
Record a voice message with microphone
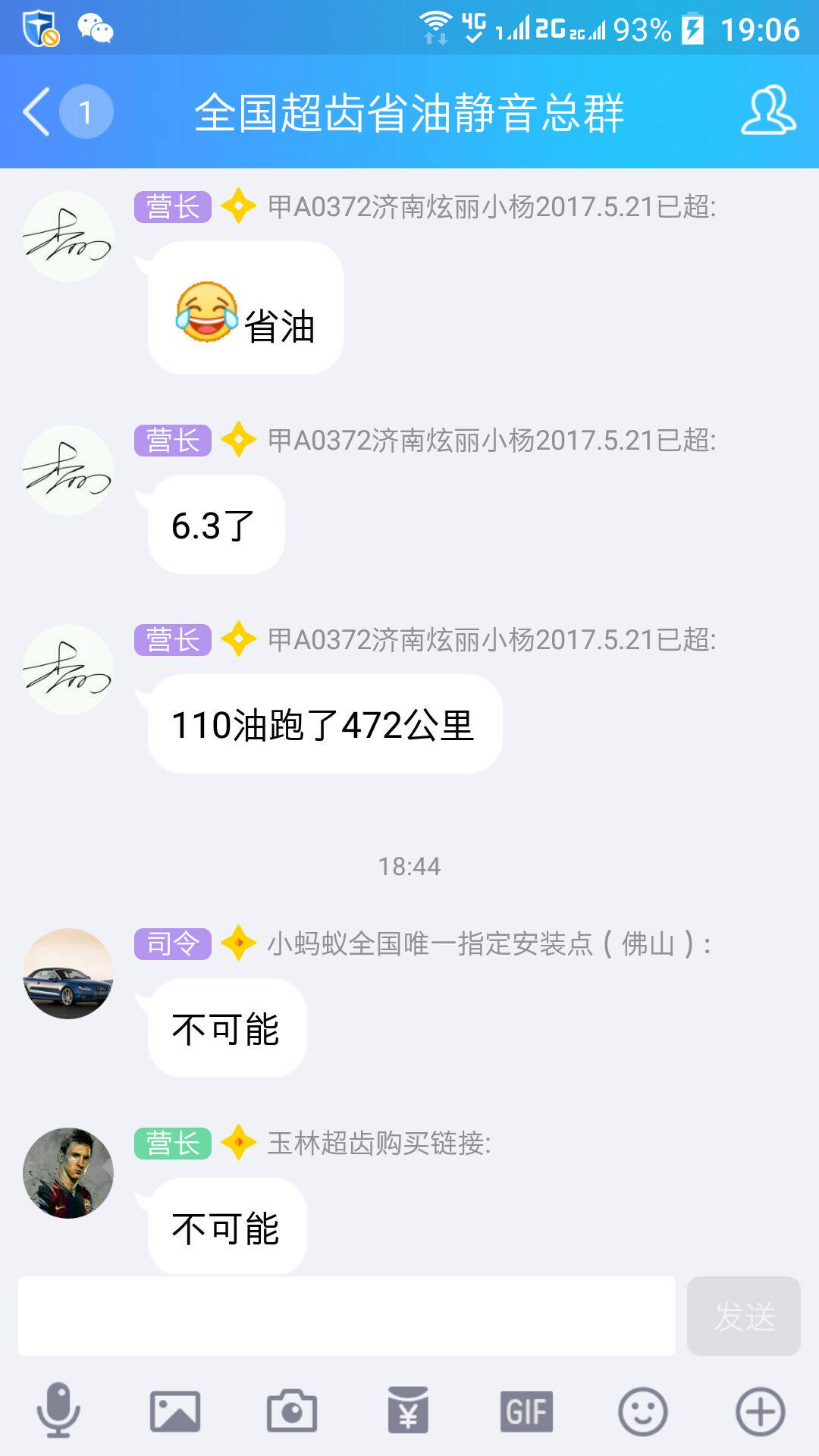tap(58, 1411)
